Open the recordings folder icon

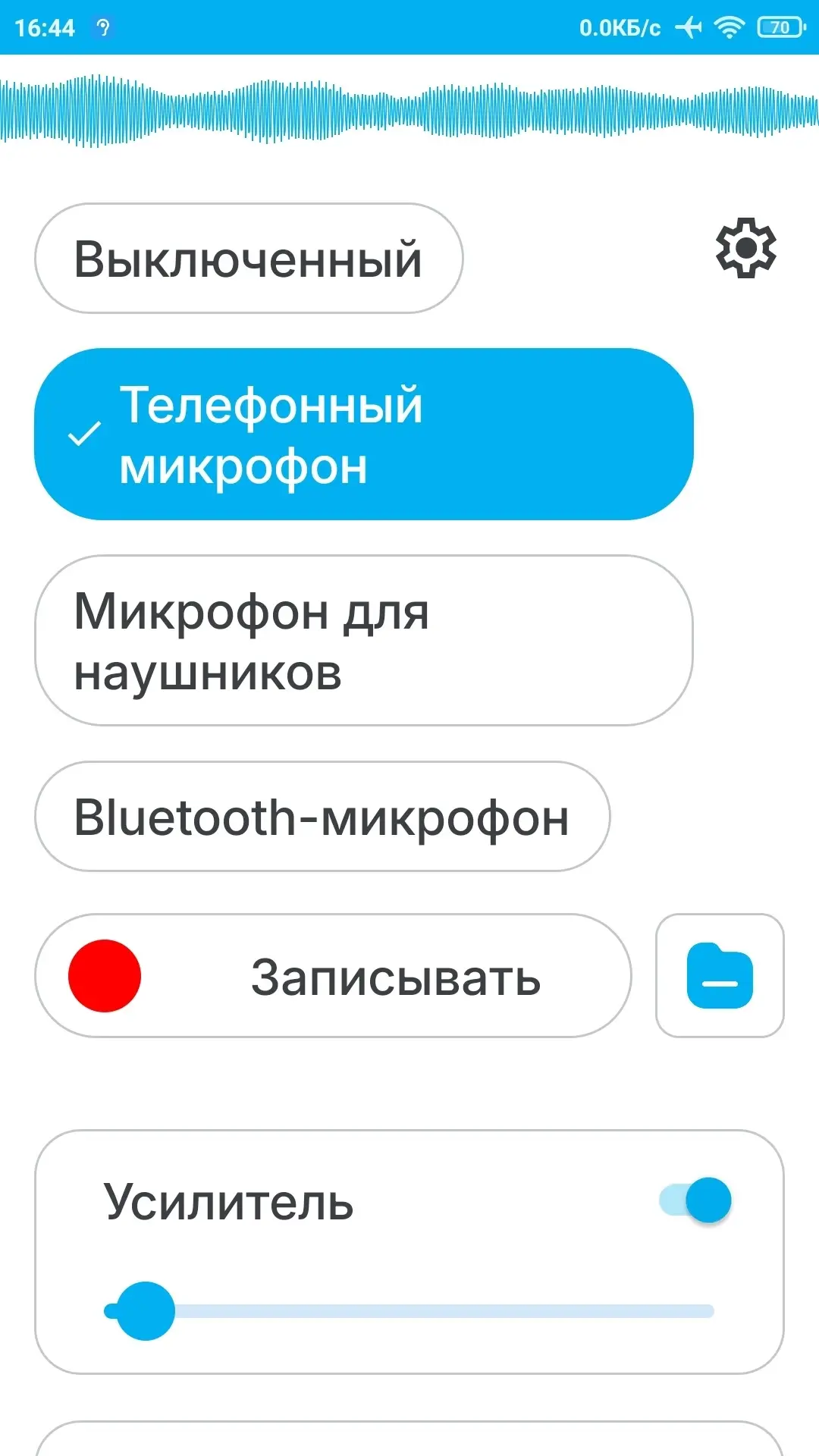pyautogui.click(x=720, y=975)
